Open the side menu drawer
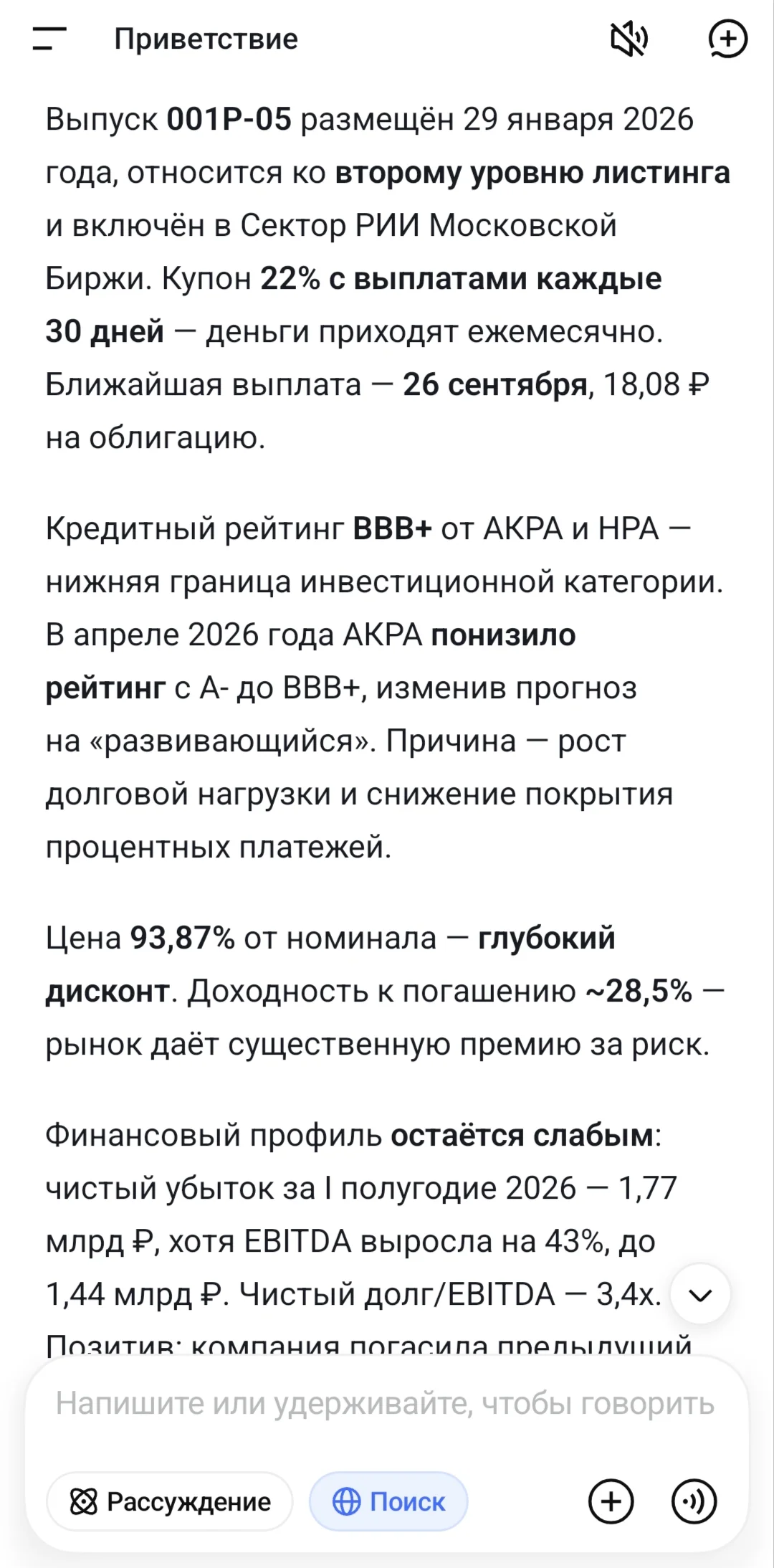This screenshot has height=1568, width=774. pyautogui.click(x=49, y=39)
